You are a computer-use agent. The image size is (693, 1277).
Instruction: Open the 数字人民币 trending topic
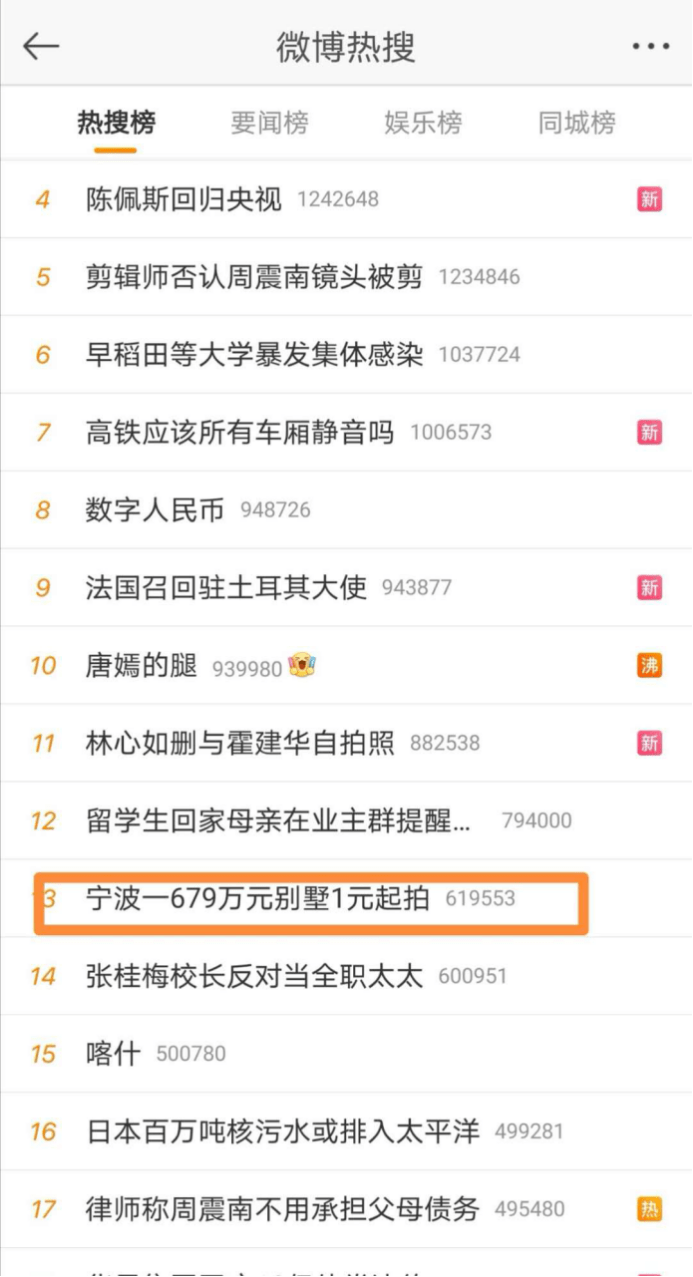click(154, 509)
